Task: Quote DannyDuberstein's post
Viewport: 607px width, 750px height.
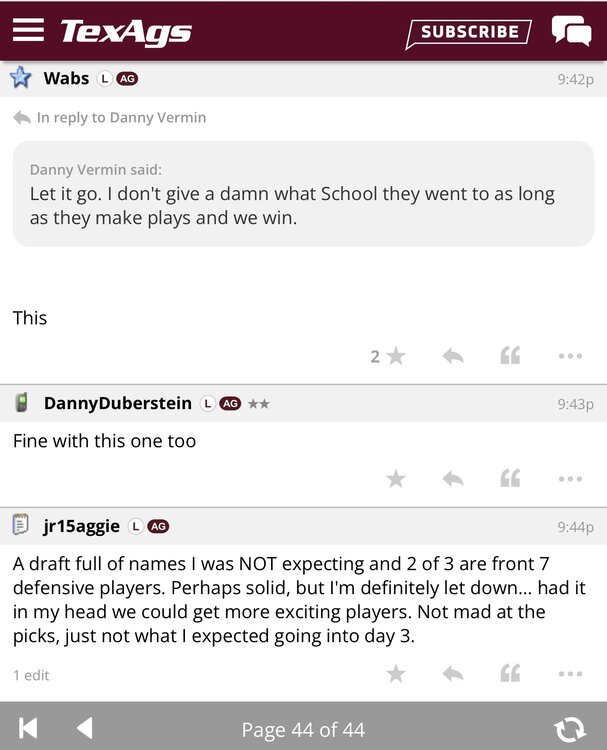Action: pyautogui.click(x=510, y=479)
